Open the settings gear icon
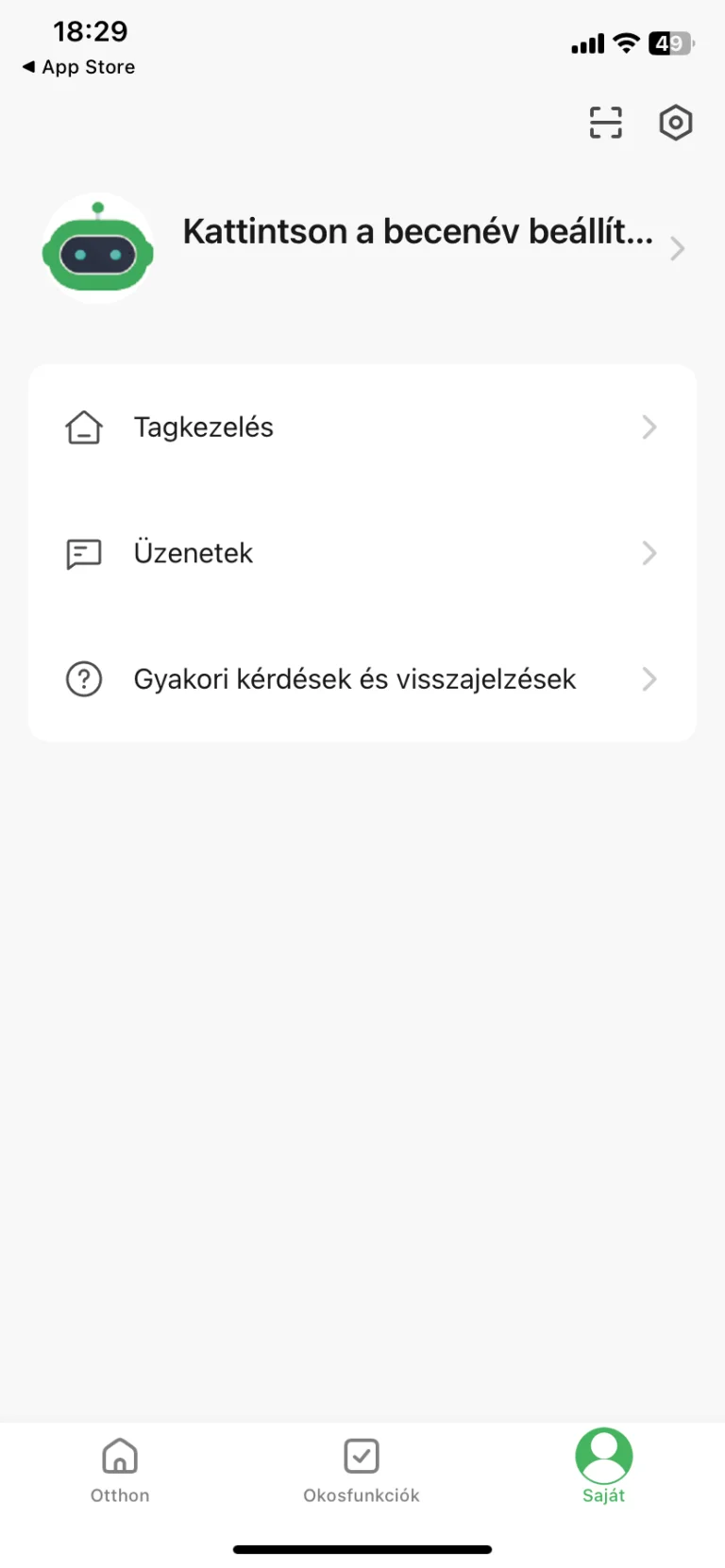 click(x=675, y=123)
